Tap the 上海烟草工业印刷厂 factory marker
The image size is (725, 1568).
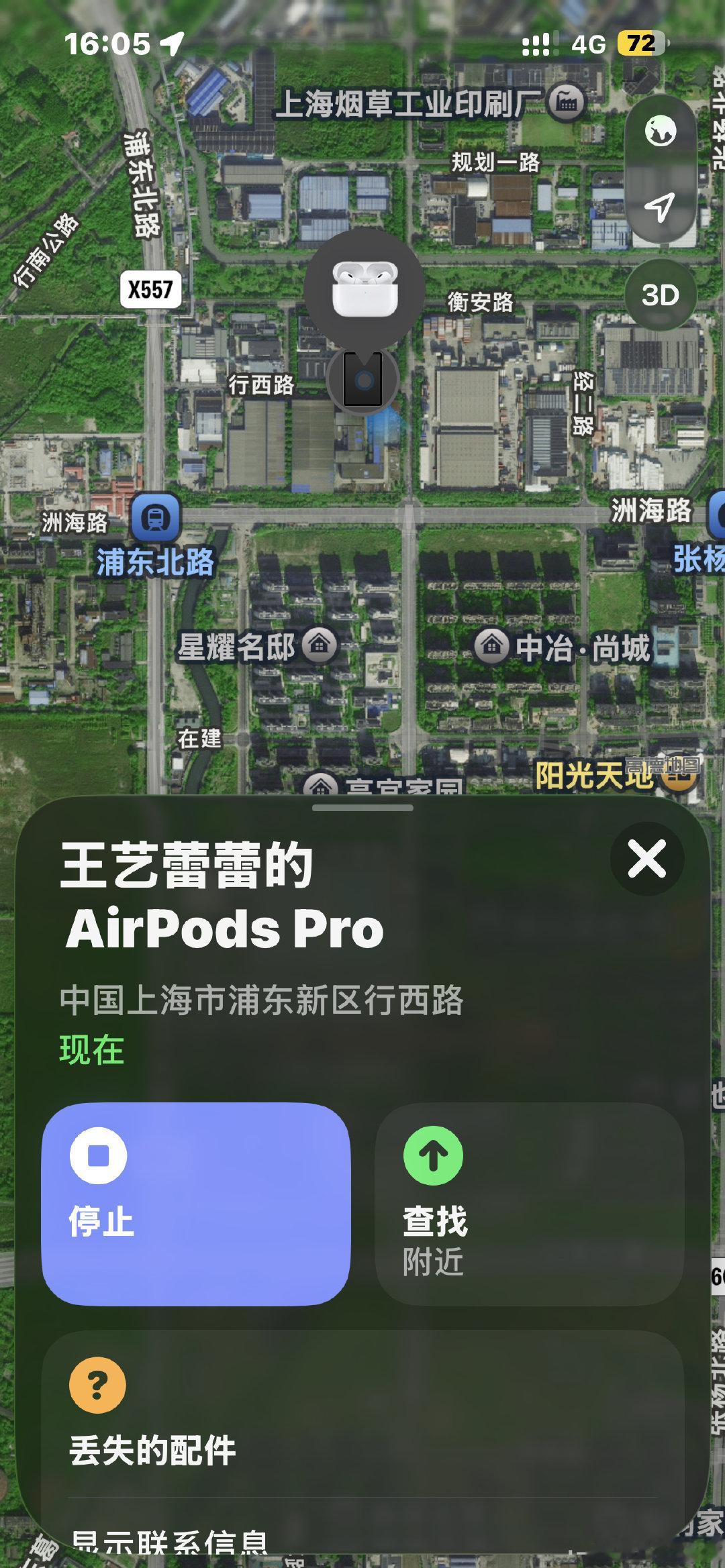point(567,102)
